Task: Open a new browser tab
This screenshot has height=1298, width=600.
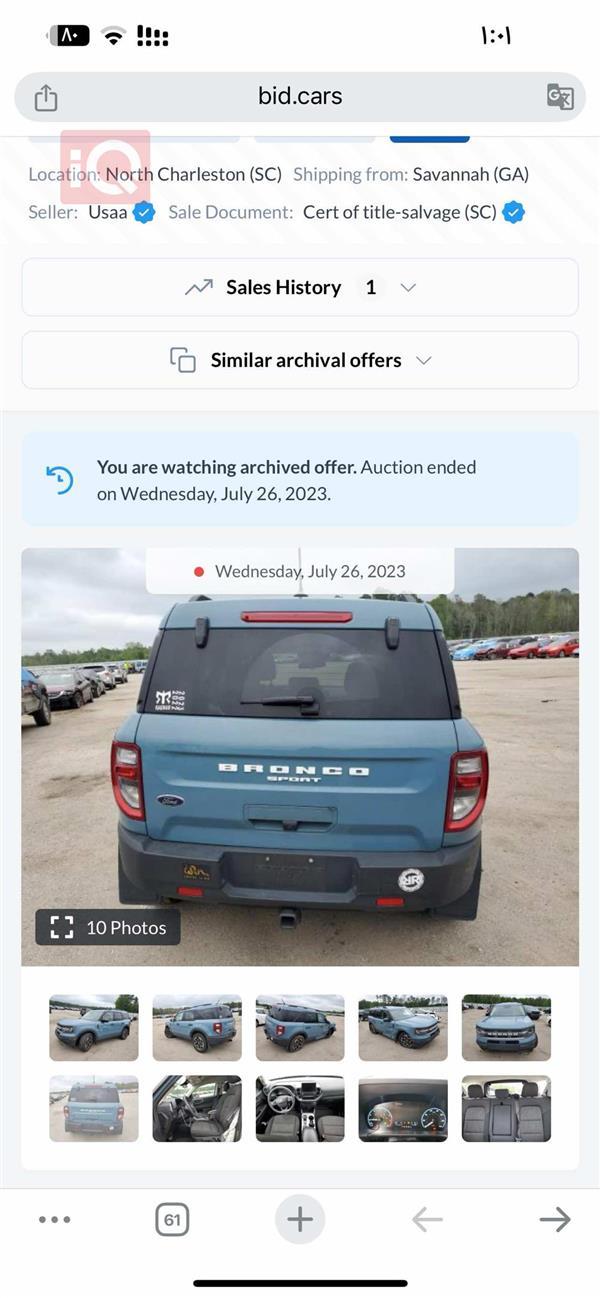Action: (300, 1219)
